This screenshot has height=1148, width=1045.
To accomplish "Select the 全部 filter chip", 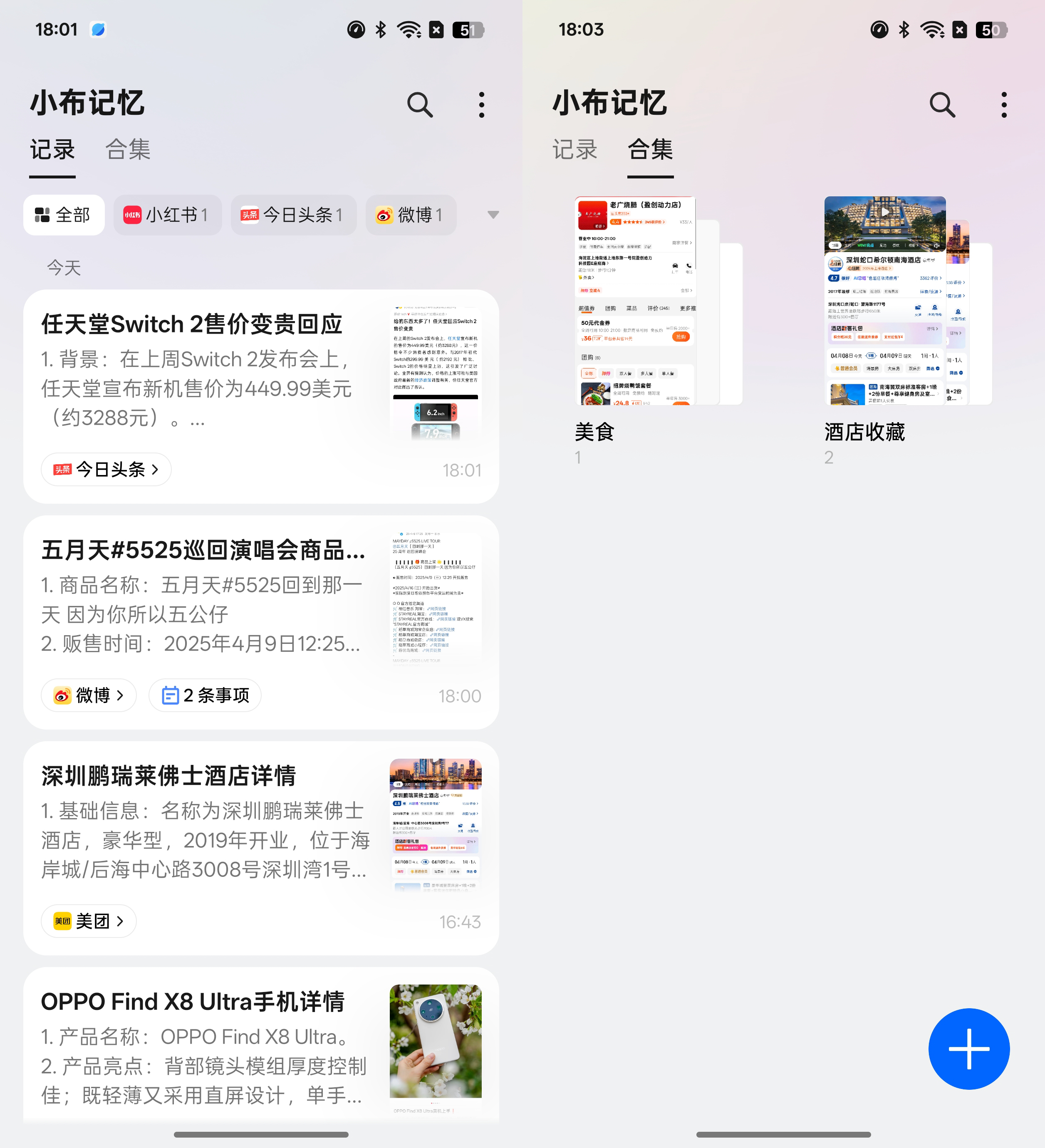I will pyautogui.click(x=64, y=215).
